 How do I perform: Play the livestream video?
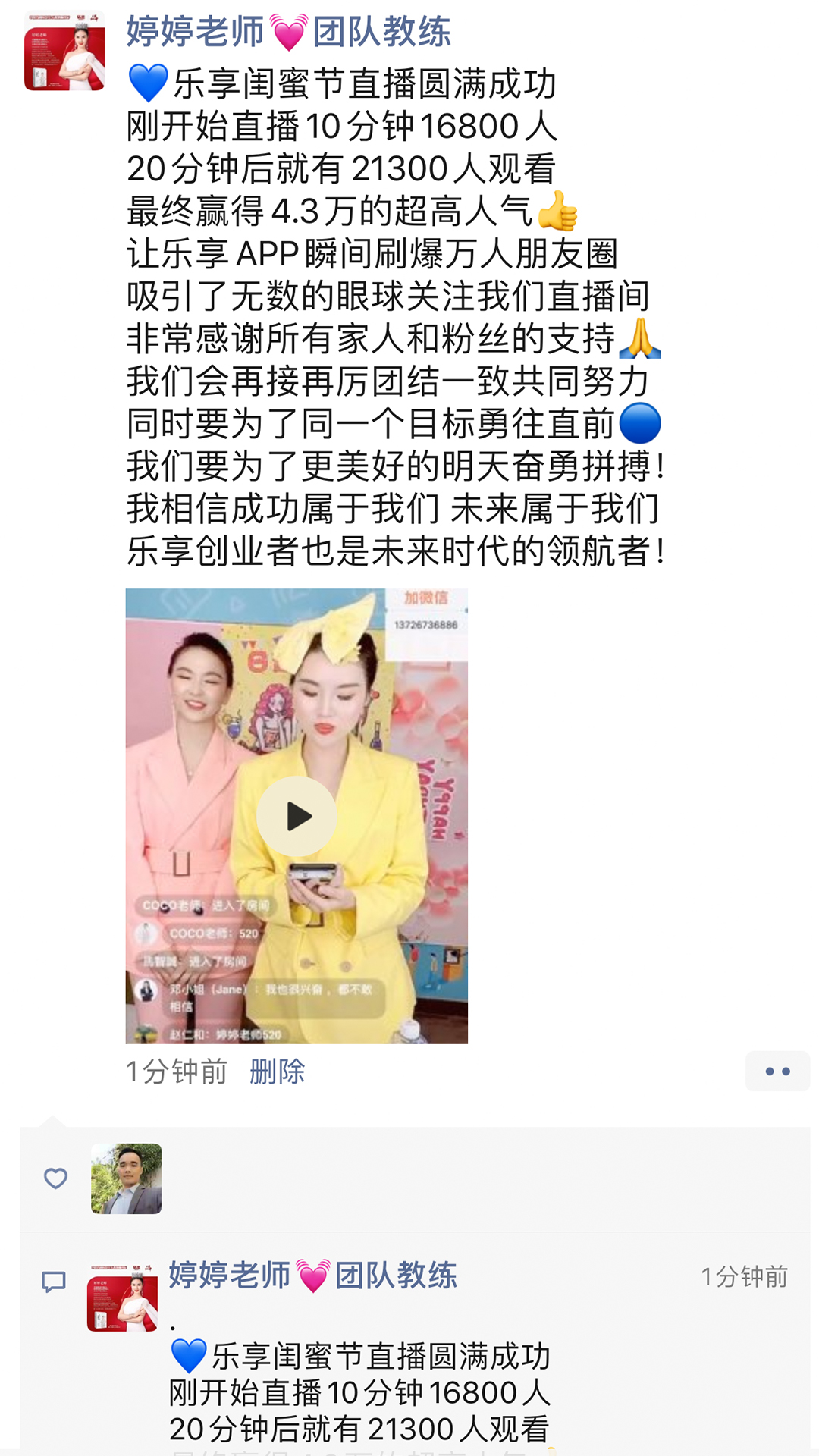pos(297,816)
